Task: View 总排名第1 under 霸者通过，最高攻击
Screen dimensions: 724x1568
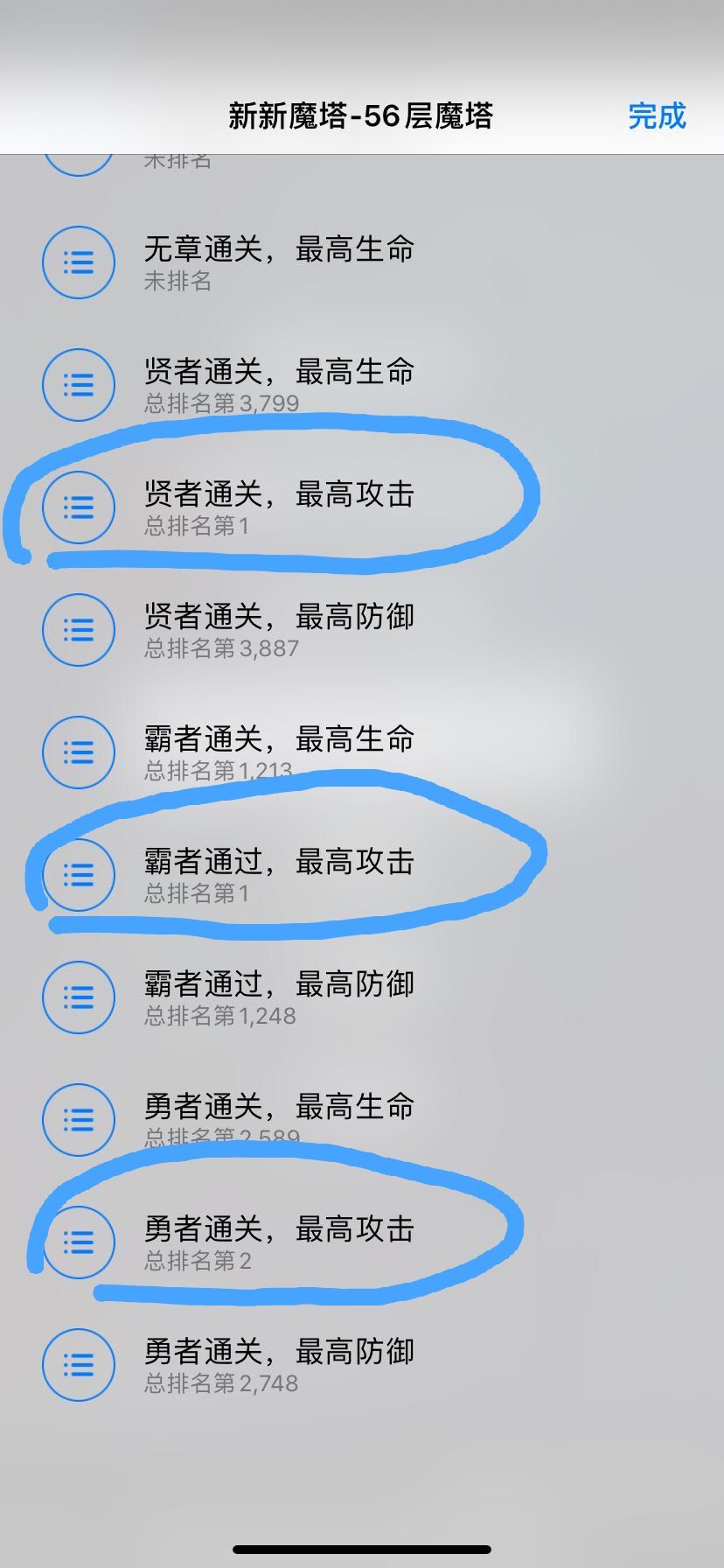Action: tap(197, 893)
